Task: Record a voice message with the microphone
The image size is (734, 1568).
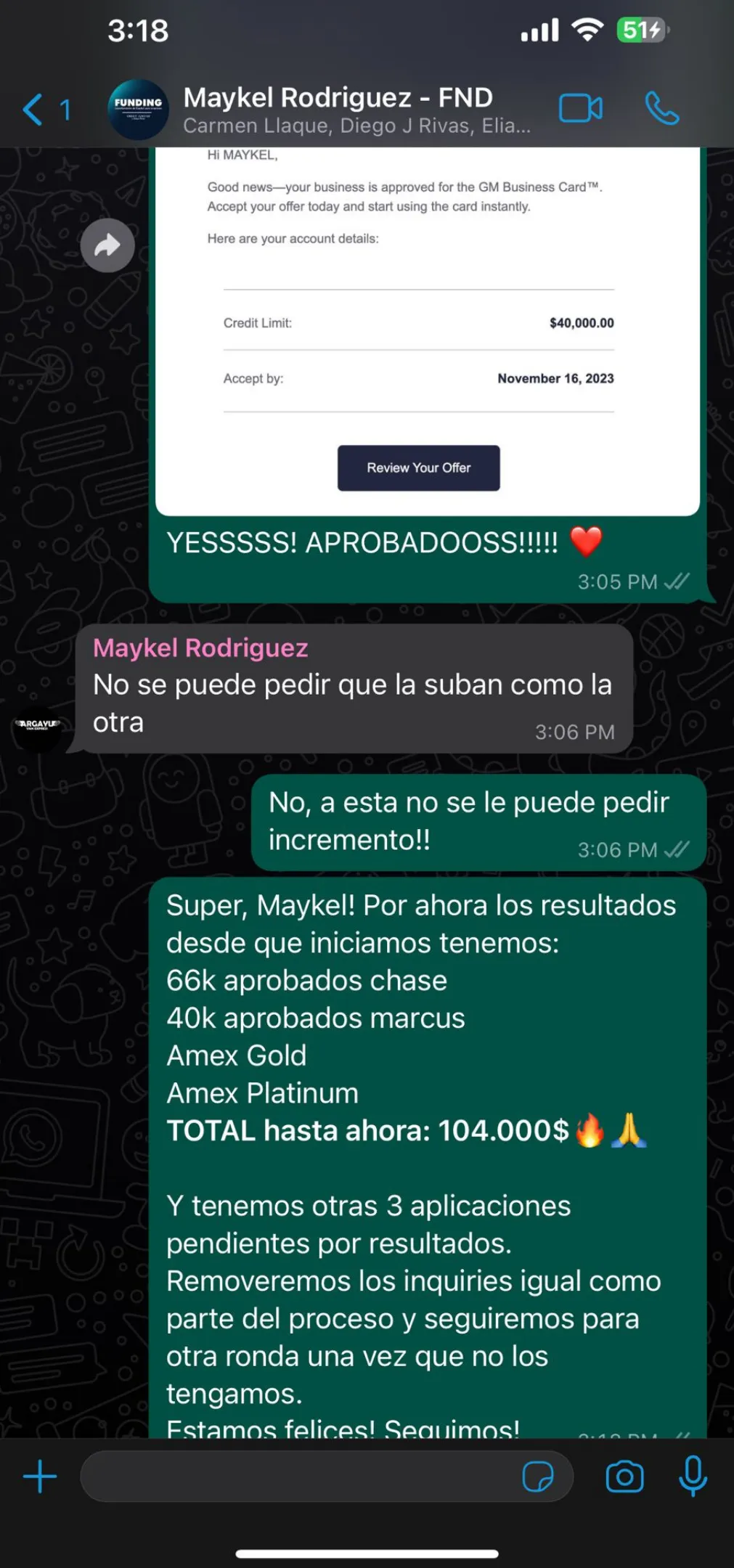Action: point(693,1477)
